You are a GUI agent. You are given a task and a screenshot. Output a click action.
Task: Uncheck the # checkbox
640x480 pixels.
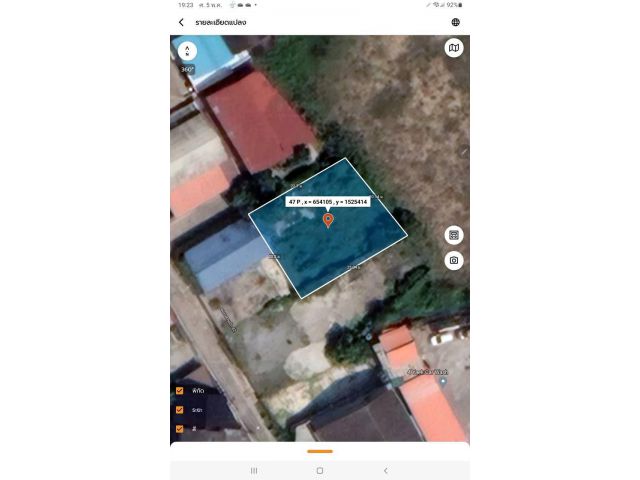click(x=179, y=428)
